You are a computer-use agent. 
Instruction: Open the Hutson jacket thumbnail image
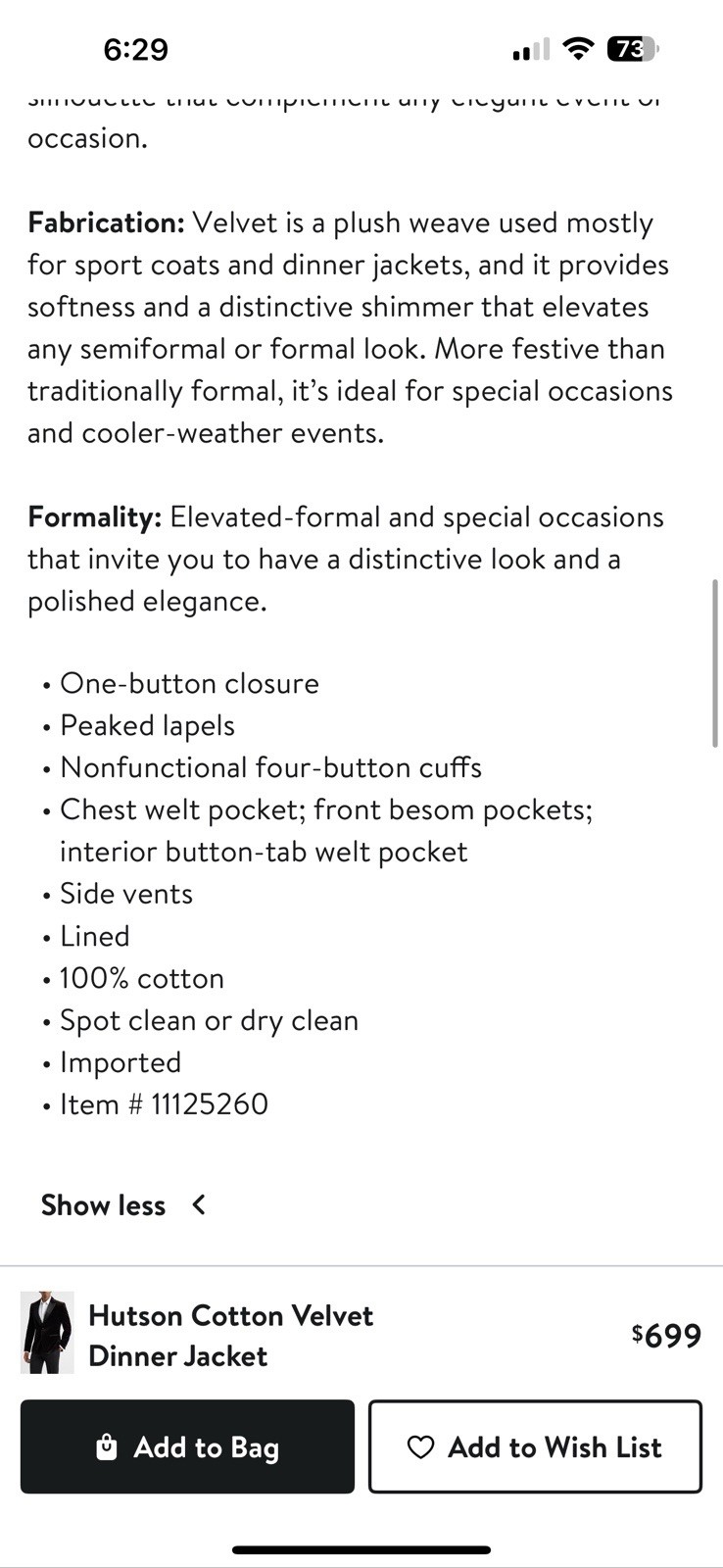(x=47, y=1334)
